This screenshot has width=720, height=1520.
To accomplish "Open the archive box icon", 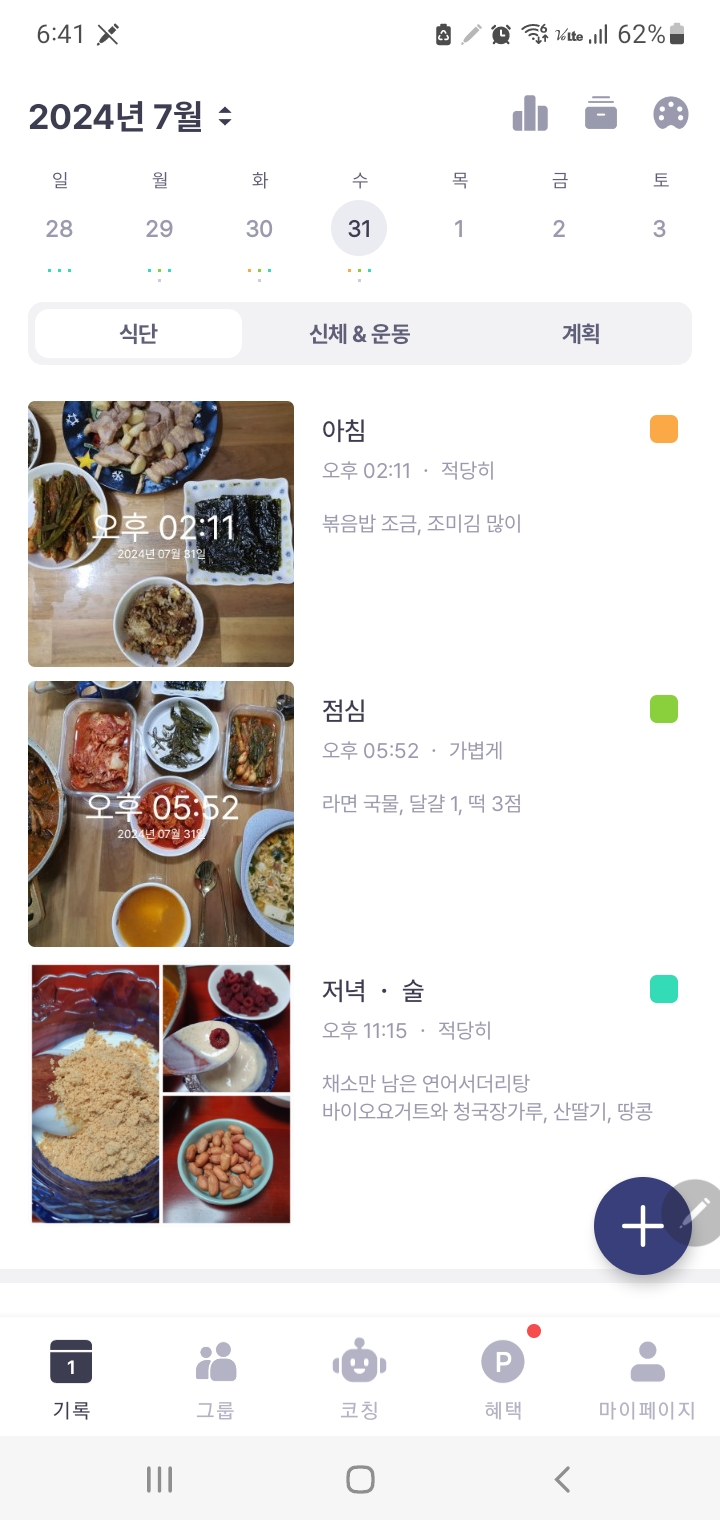I will click(x=601, y=114).
